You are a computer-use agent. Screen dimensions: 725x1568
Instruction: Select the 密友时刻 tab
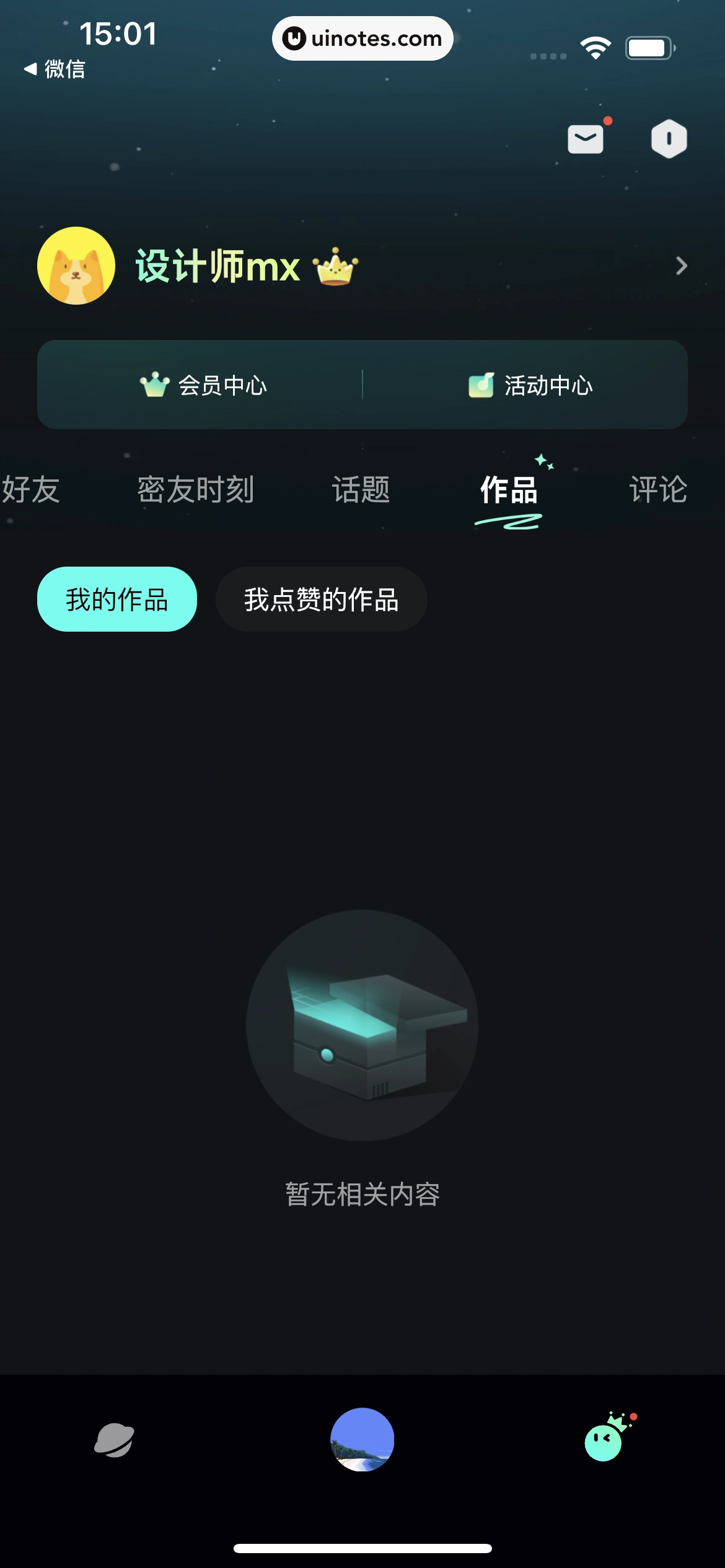point(196,490)
